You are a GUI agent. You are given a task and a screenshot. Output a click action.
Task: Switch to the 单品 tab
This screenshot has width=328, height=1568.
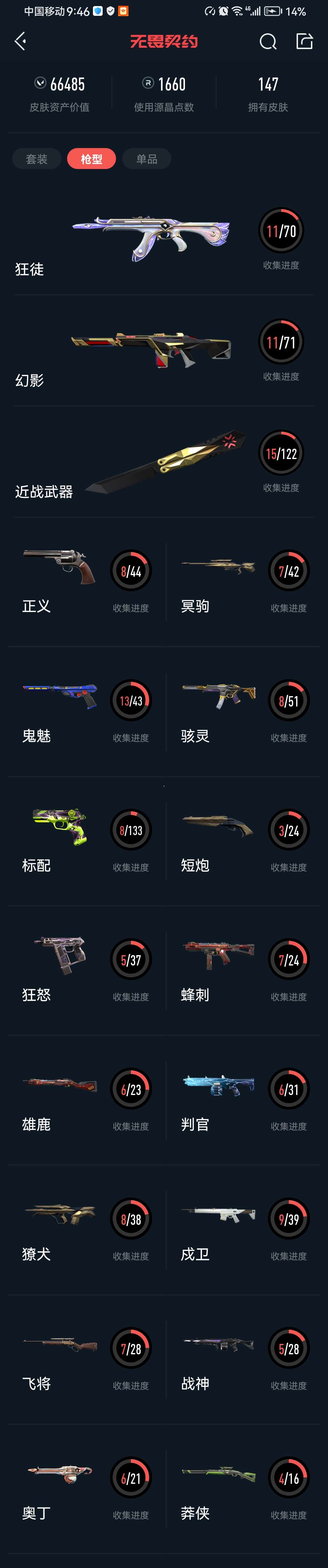pos(147,159)
